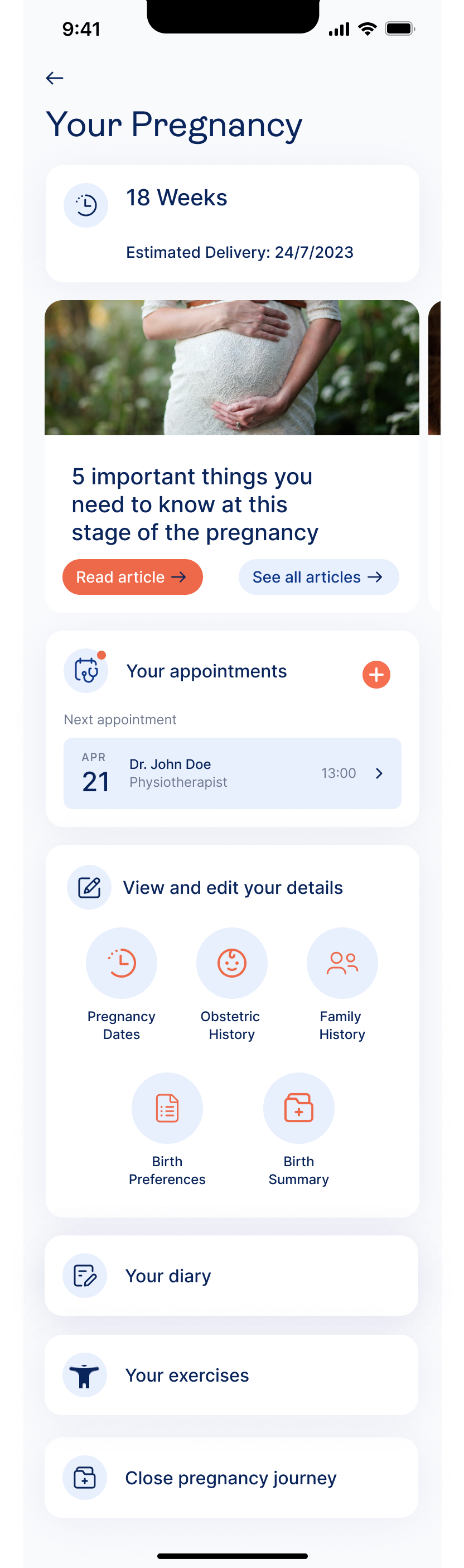The image size is (464, 1568).
Task: Open the 18 Weeks pregnancy card
Action: point(231,223)
